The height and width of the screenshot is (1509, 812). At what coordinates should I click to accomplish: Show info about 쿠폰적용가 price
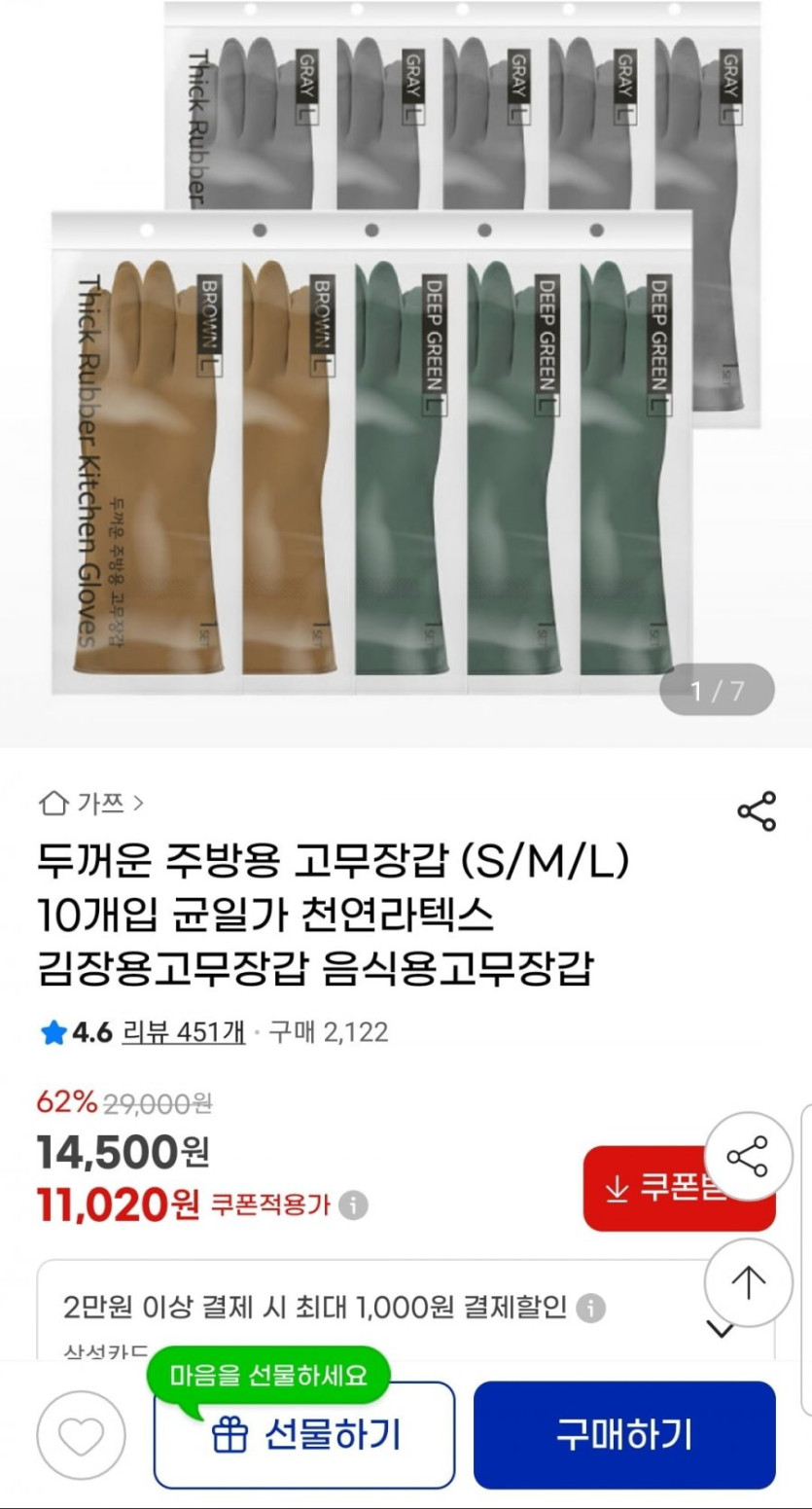(354, 1206)
